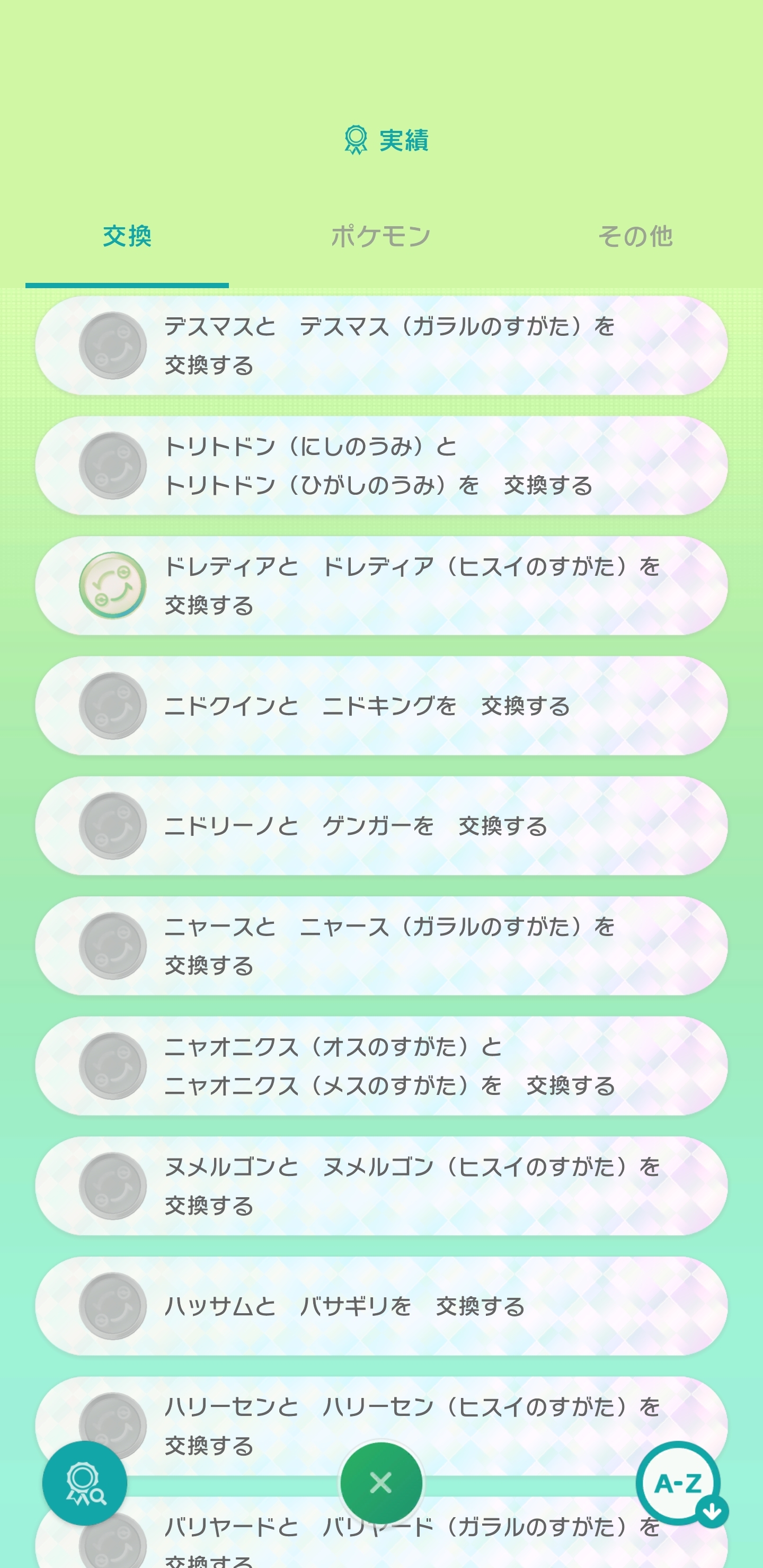Open the ハッサムとバサギリ trade achievement
The width and height of the screenshot is (763, 1568).
pos(381,1306)
